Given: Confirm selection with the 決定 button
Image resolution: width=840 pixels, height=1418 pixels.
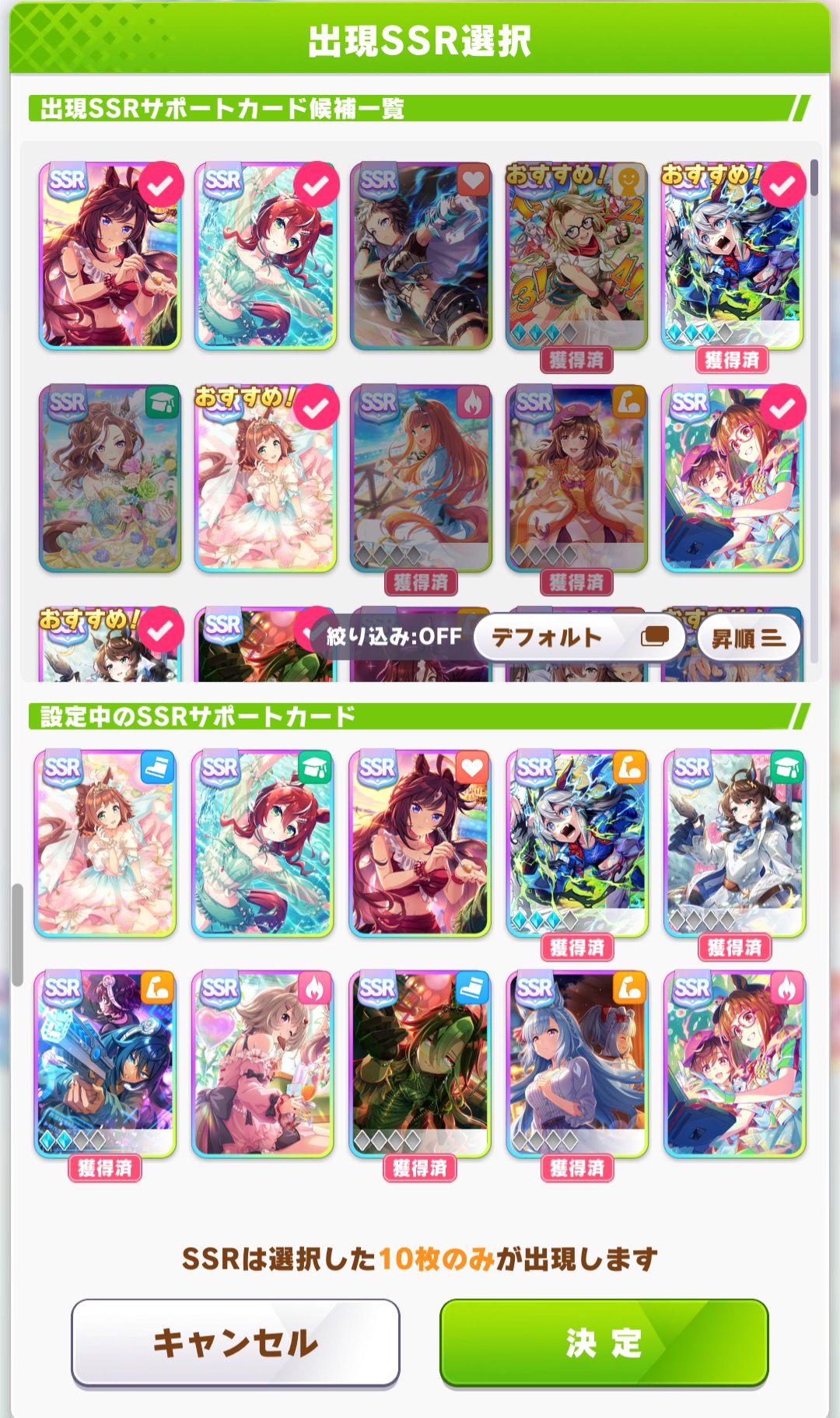Looking at the screenshot, I should (604, 1342).
